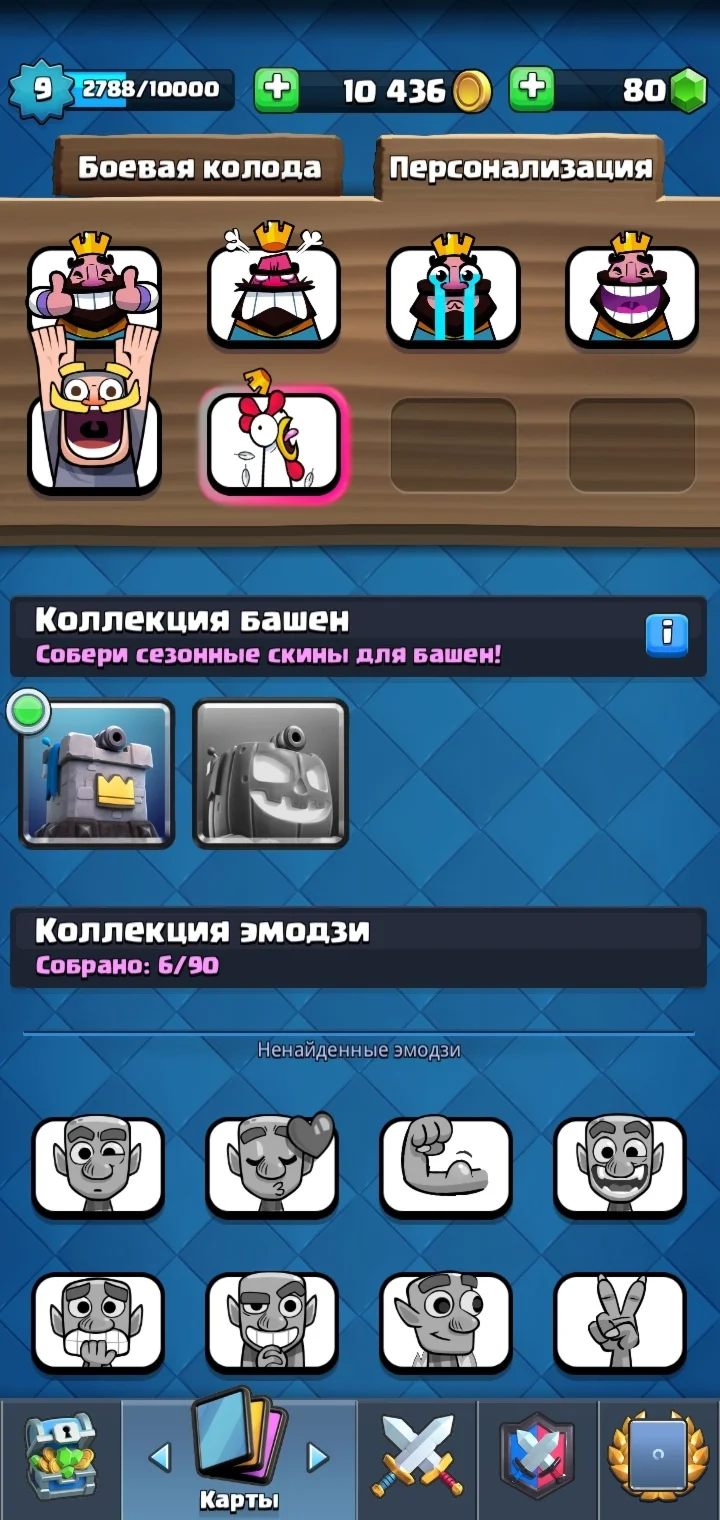
Task: Tap the green plus next to coins
Action: coord(277,90)
